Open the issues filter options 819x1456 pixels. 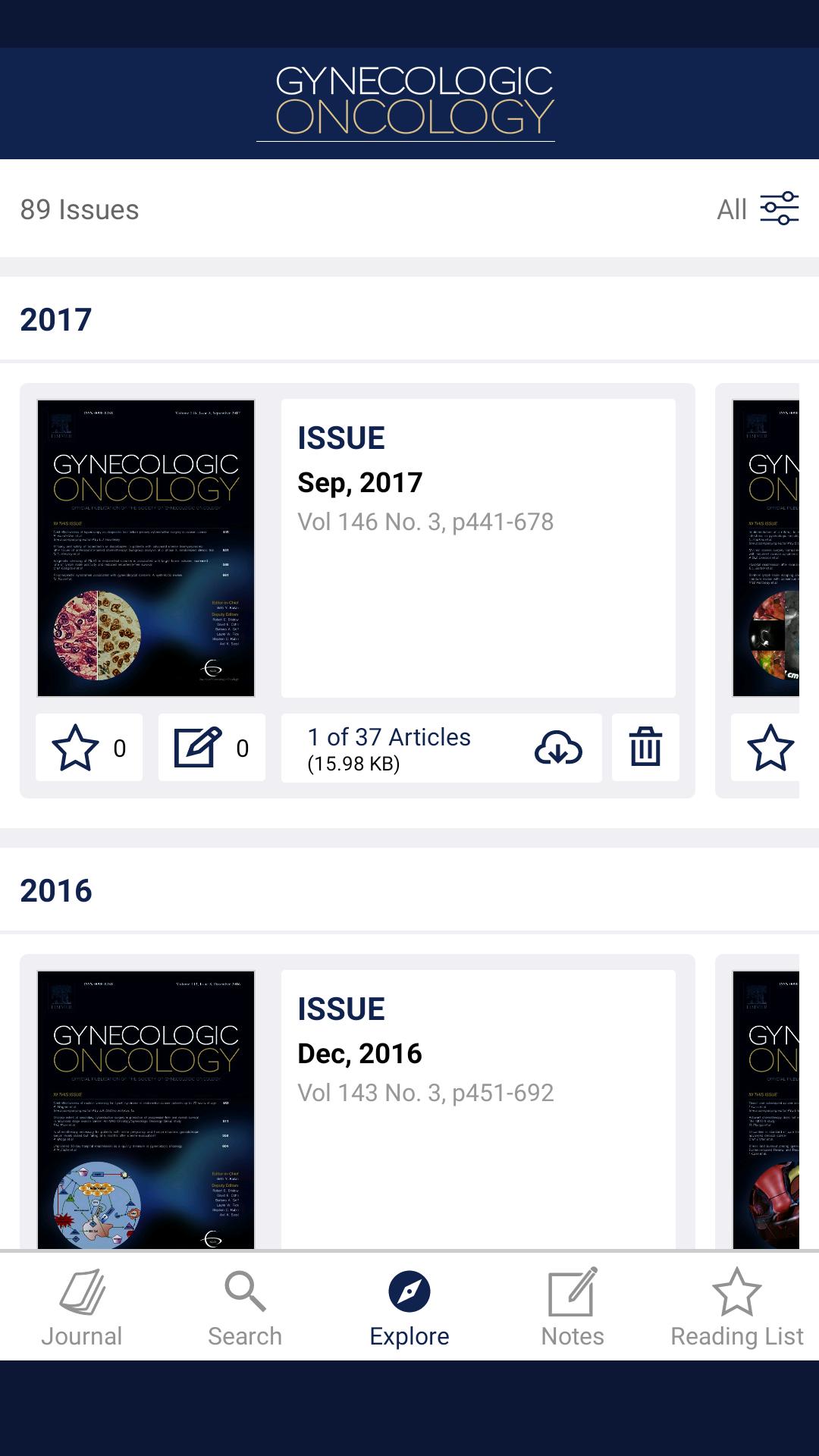click(779, 208)
